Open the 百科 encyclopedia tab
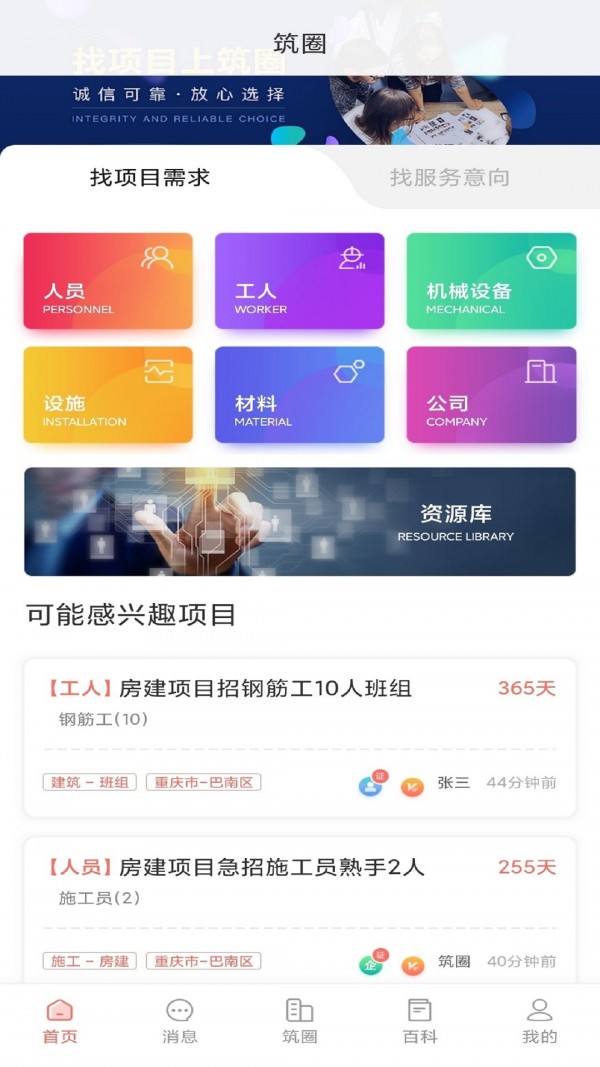600x1067 pixels. click(x=420, y=1020)
